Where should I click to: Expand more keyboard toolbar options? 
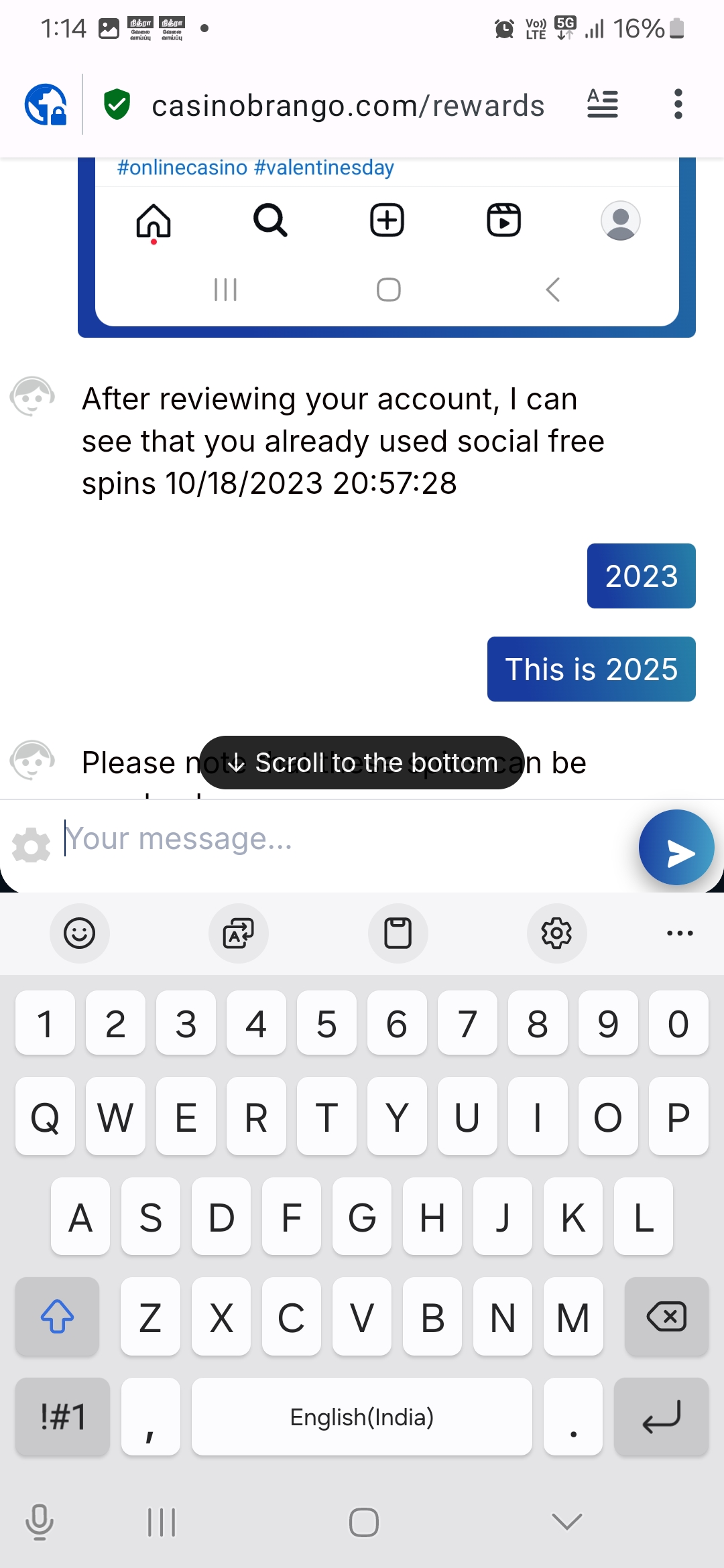(680, 933)
